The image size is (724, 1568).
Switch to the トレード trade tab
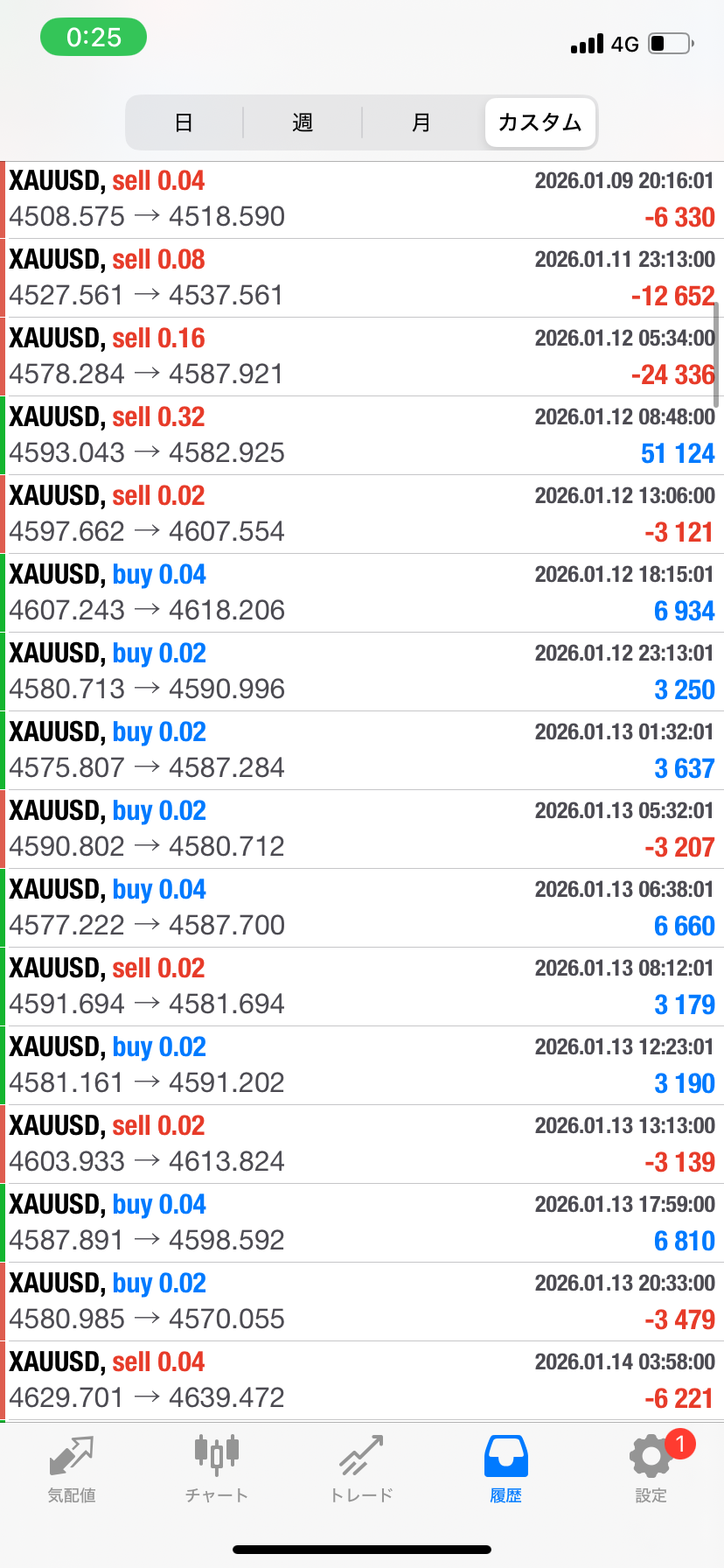point(361,1470)
